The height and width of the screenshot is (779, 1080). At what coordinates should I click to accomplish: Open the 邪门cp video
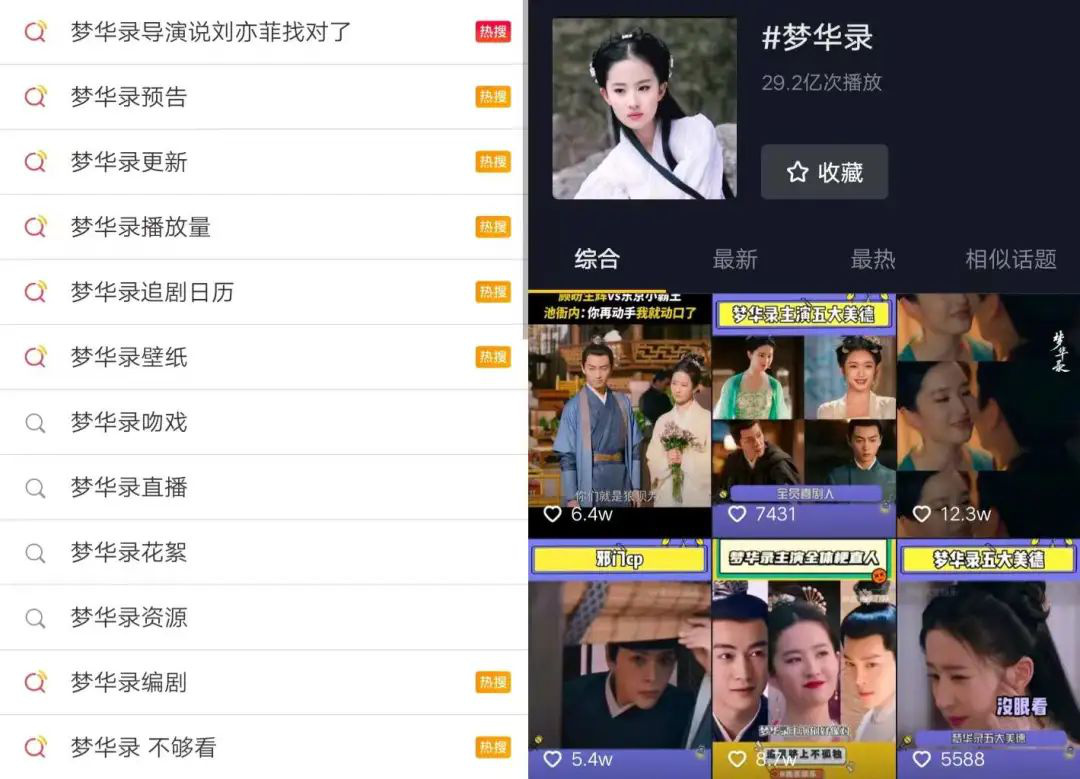coord(618,660)
